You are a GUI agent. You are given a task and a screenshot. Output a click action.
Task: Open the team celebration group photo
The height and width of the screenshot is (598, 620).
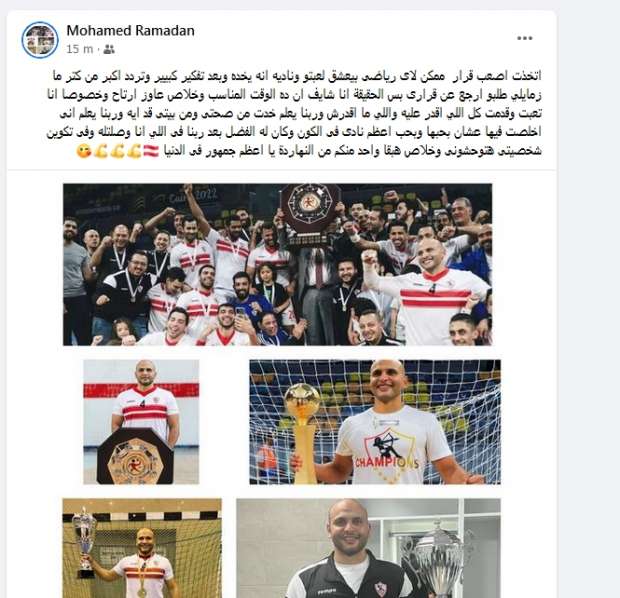point(277,264)
